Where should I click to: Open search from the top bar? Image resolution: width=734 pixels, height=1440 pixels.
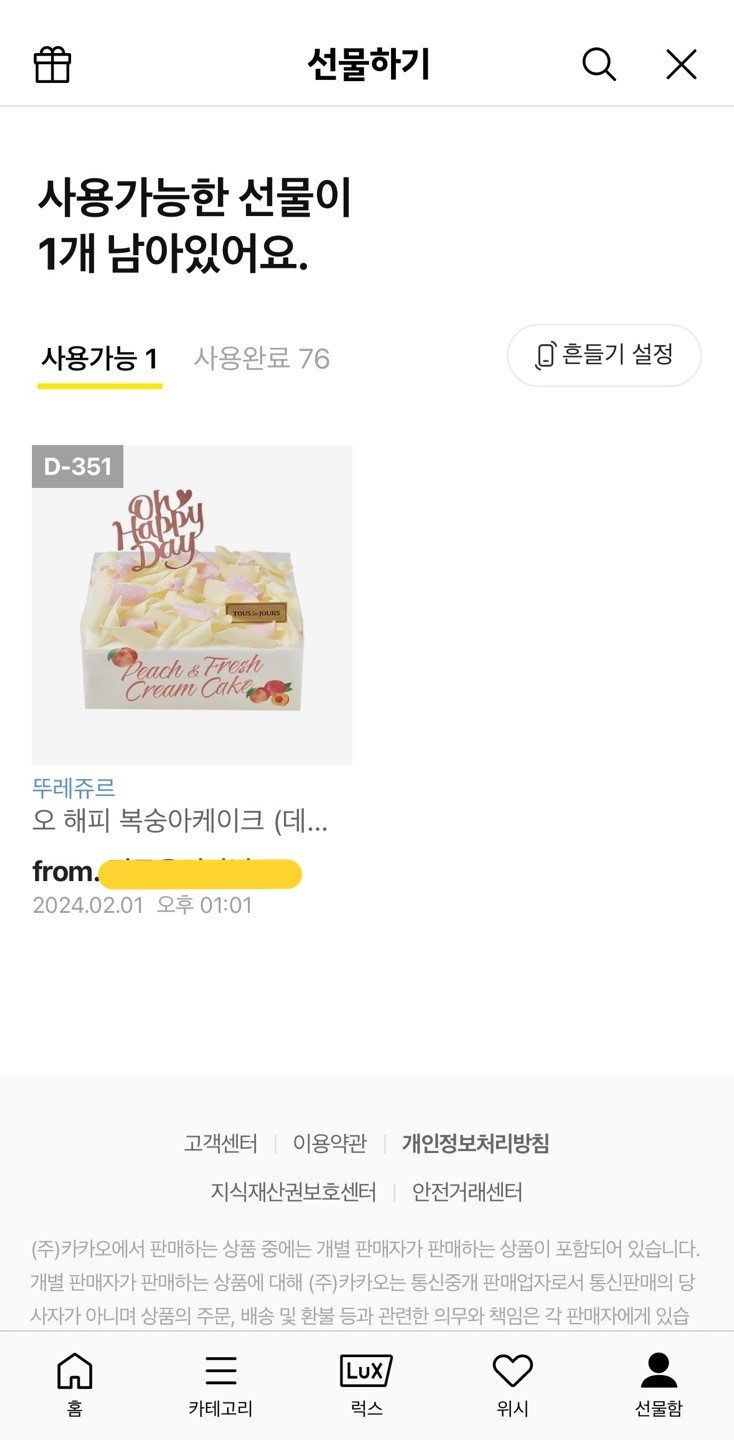coord(598,63)
